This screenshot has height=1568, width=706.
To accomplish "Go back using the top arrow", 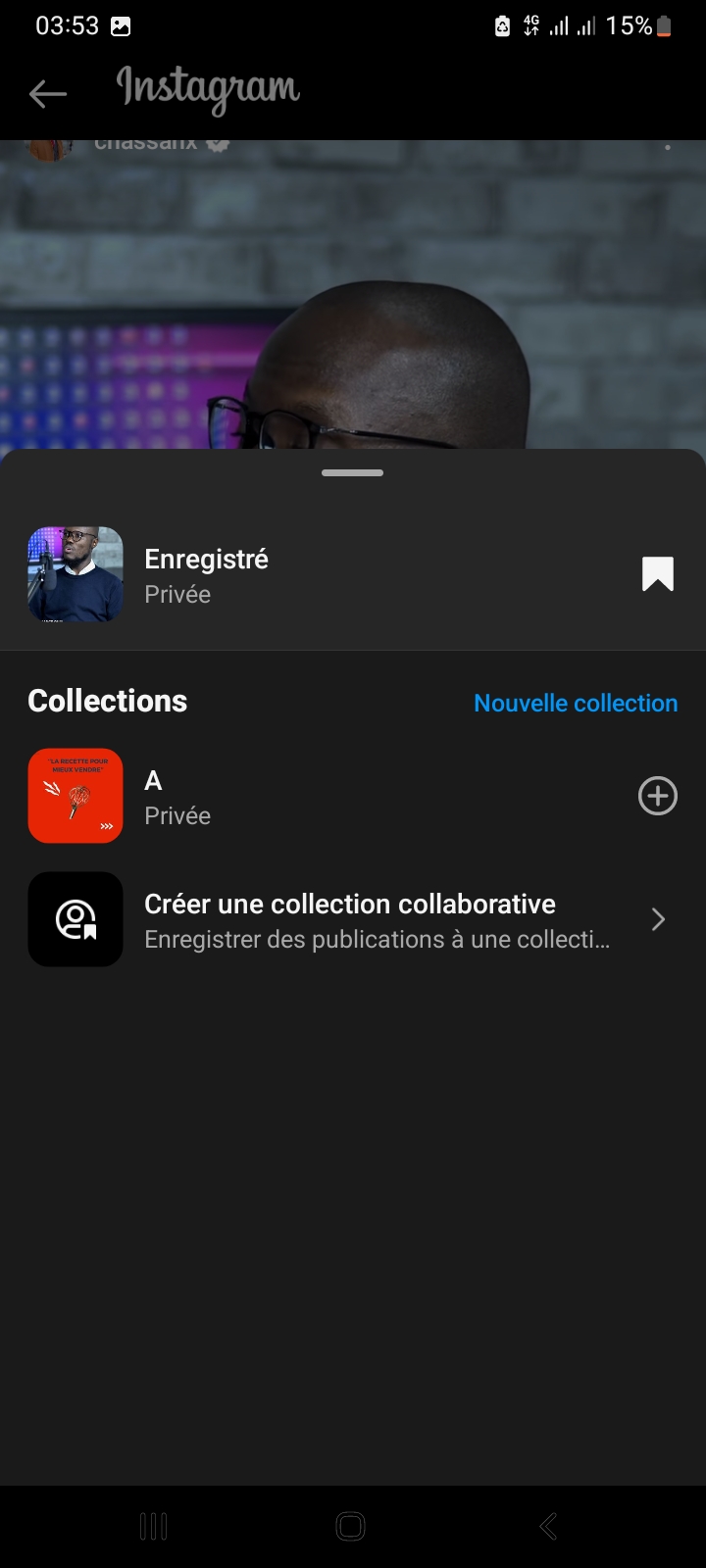I will tap(47, 94).
